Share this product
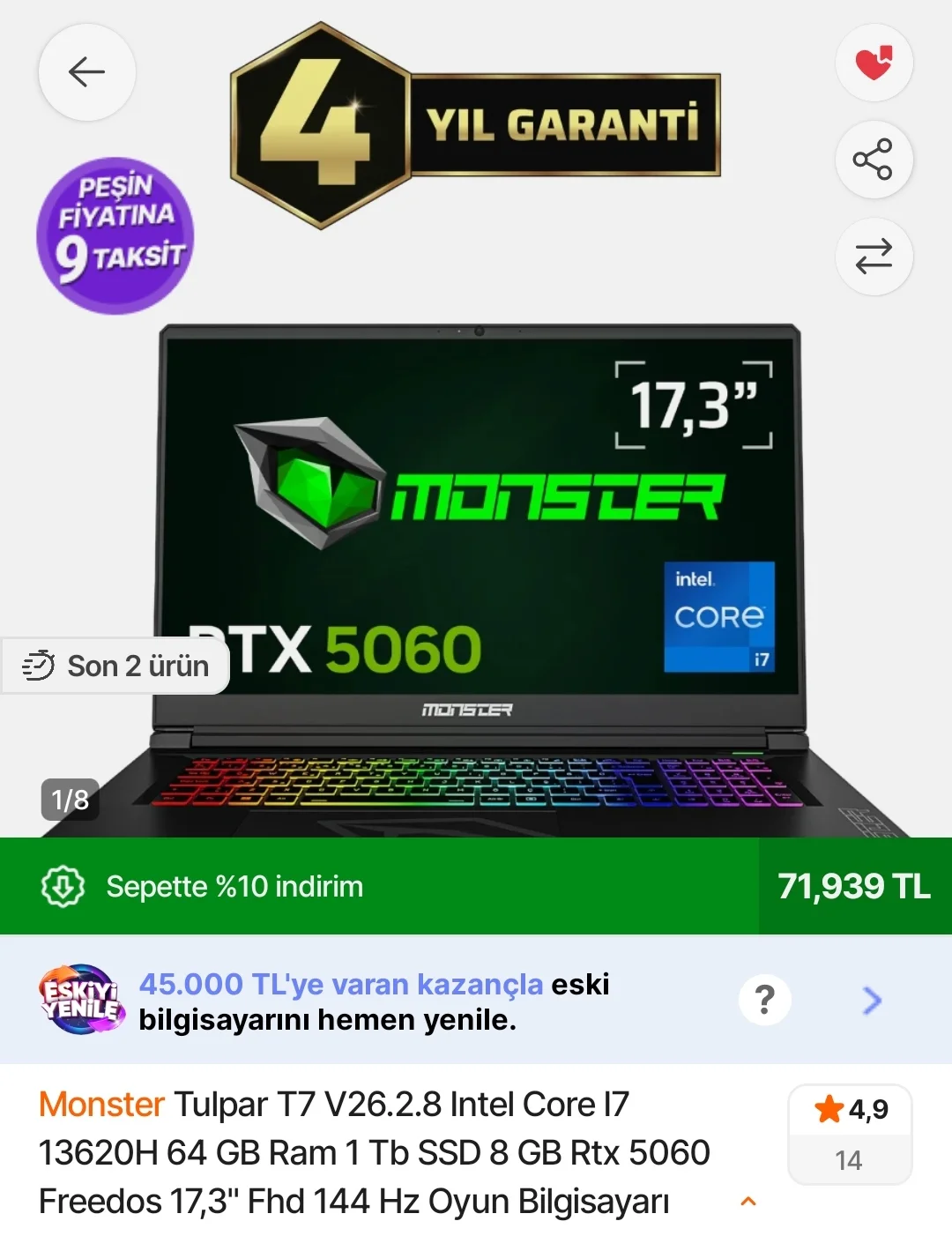Screen dimensions: 952x1236 coord(874,160)
